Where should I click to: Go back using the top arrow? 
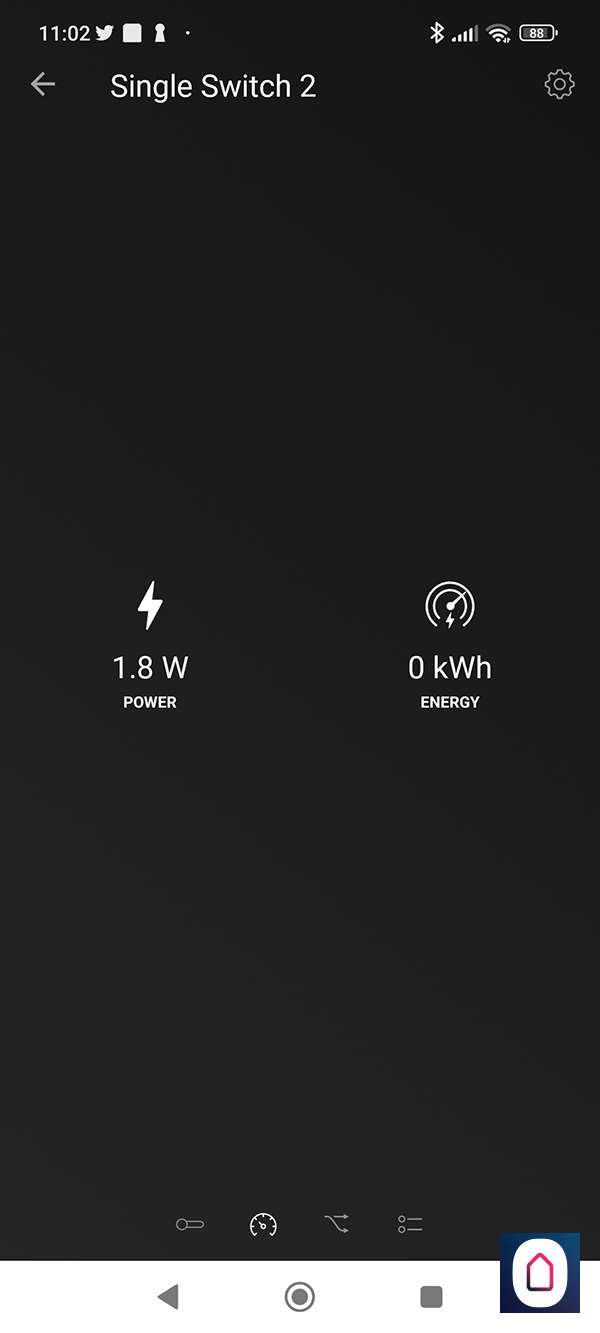point(43,85)
